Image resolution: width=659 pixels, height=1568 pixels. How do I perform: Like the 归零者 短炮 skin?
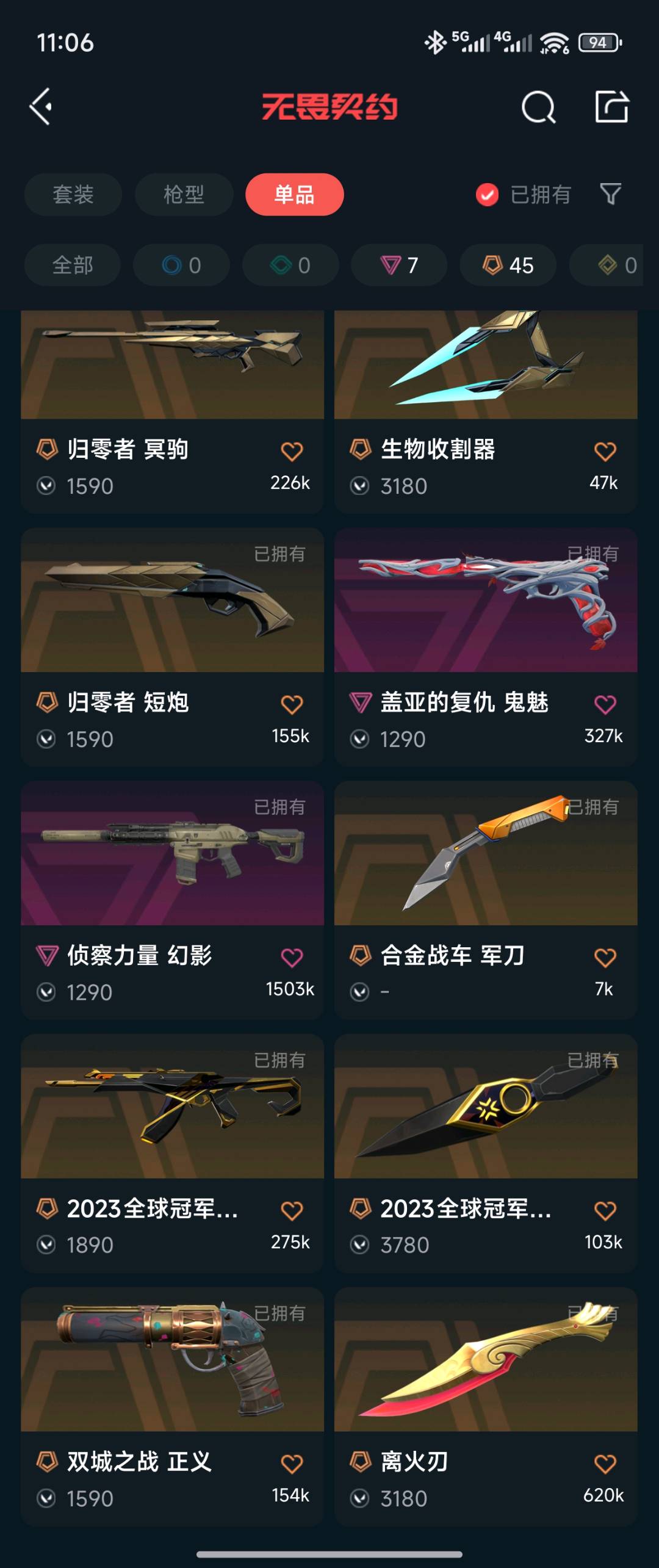292,704
